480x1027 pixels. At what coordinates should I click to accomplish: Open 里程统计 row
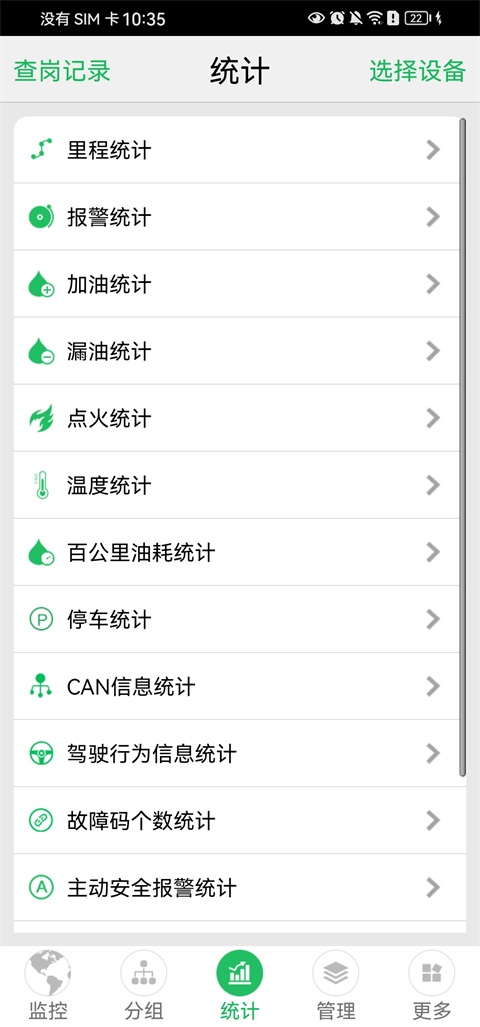(240, 150)
